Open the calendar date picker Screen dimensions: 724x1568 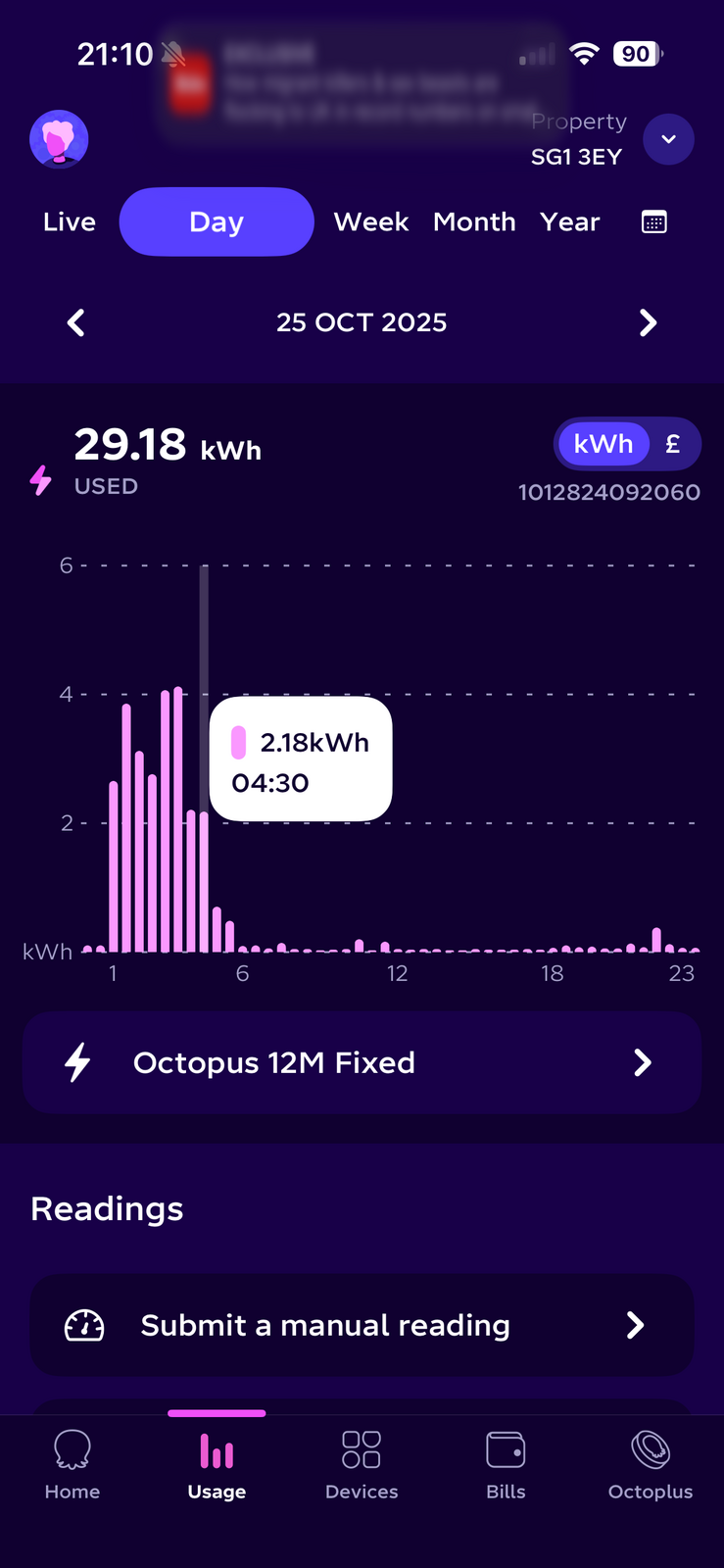tap(653, 222)
